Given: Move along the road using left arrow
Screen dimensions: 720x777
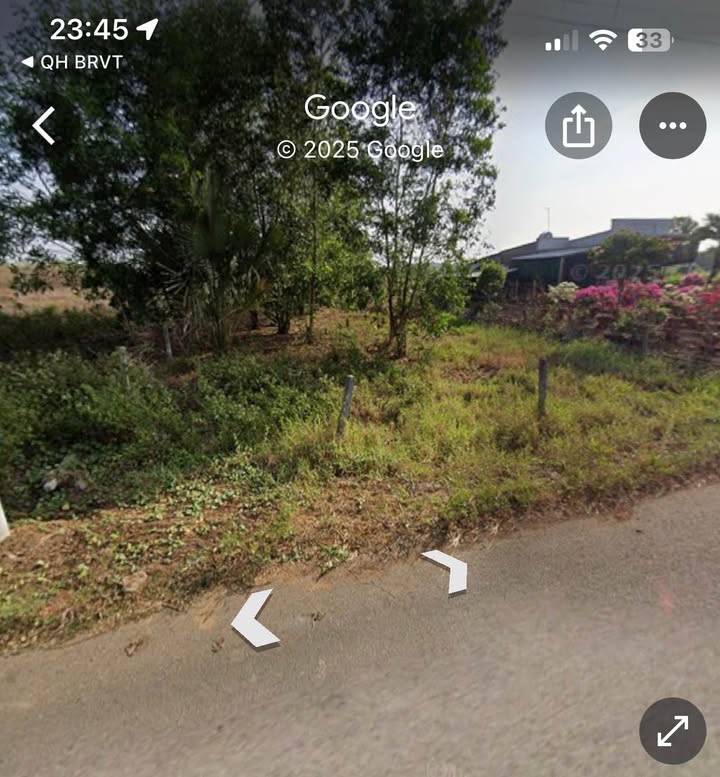Looking at the screenshot, I should pyautogui.click(x=252, y=619).
